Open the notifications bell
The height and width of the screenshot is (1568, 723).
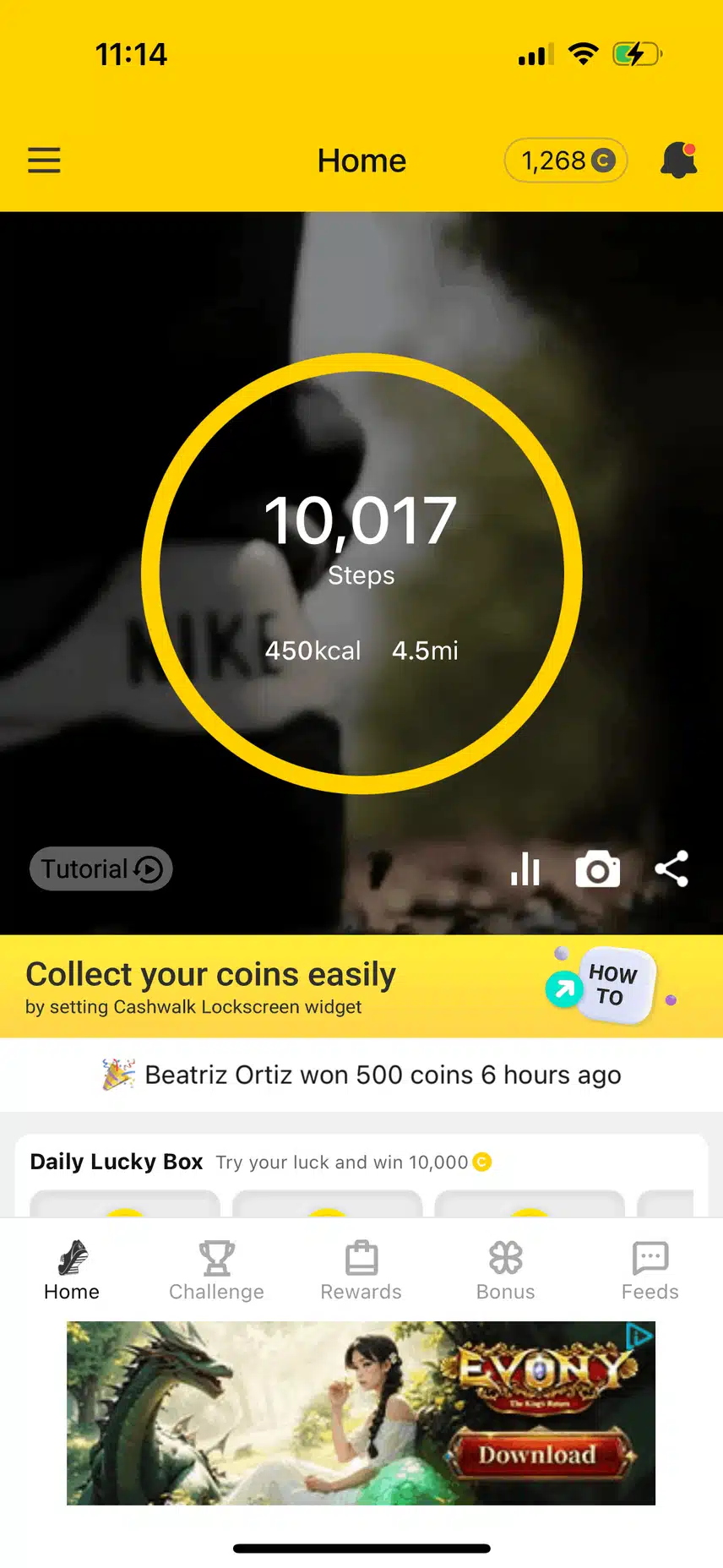pos(678,160)
